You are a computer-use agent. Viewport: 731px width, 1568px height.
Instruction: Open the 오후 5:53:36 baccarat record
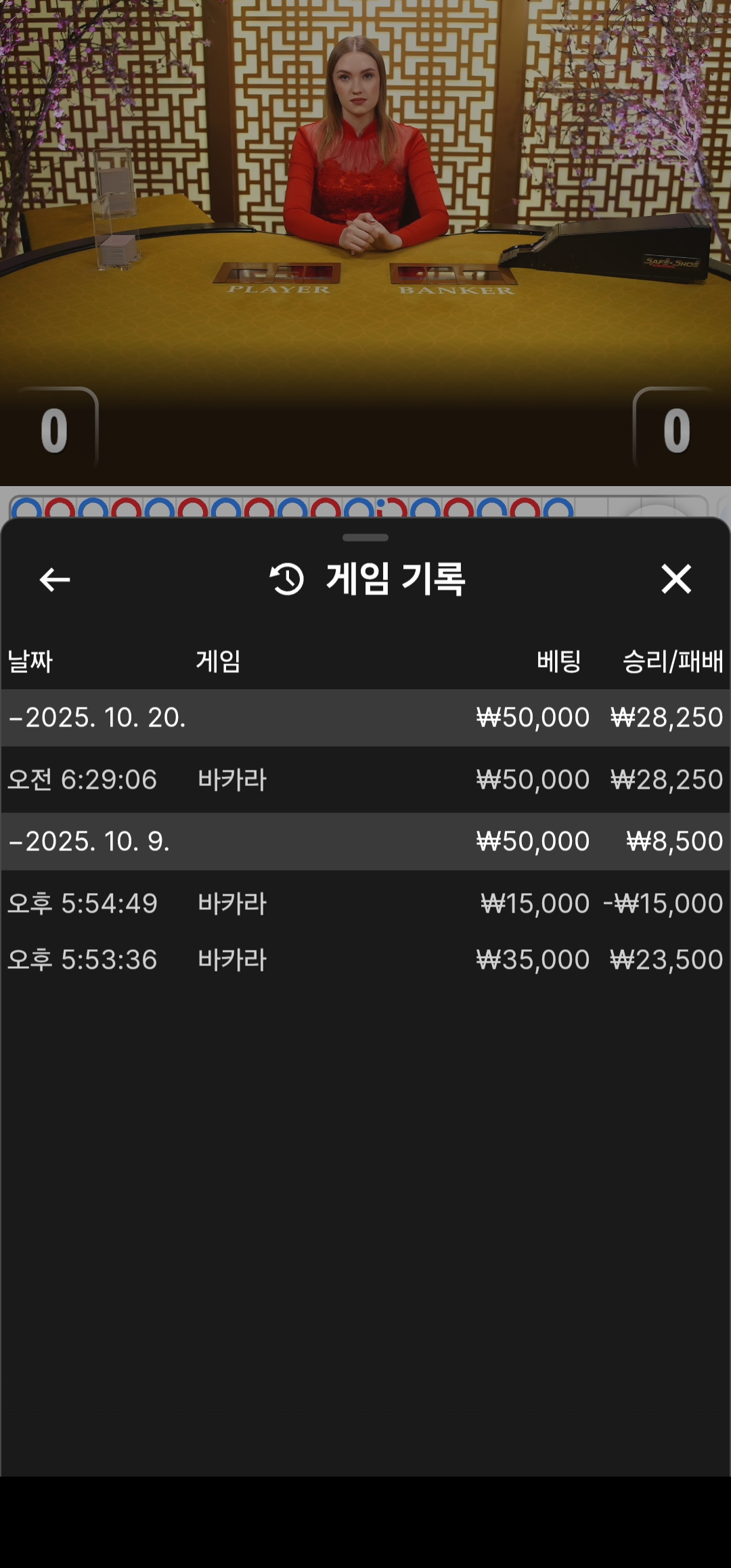point(365,960)
